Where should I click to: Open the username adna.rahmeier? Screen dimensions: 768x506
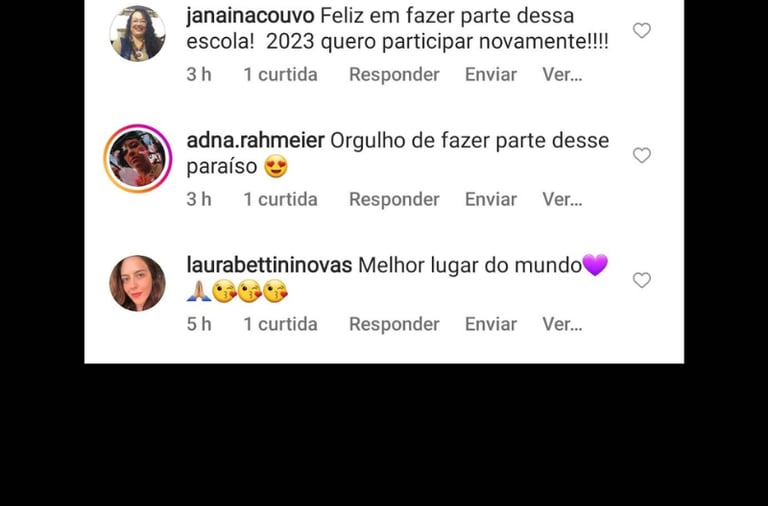coord(255,141)
